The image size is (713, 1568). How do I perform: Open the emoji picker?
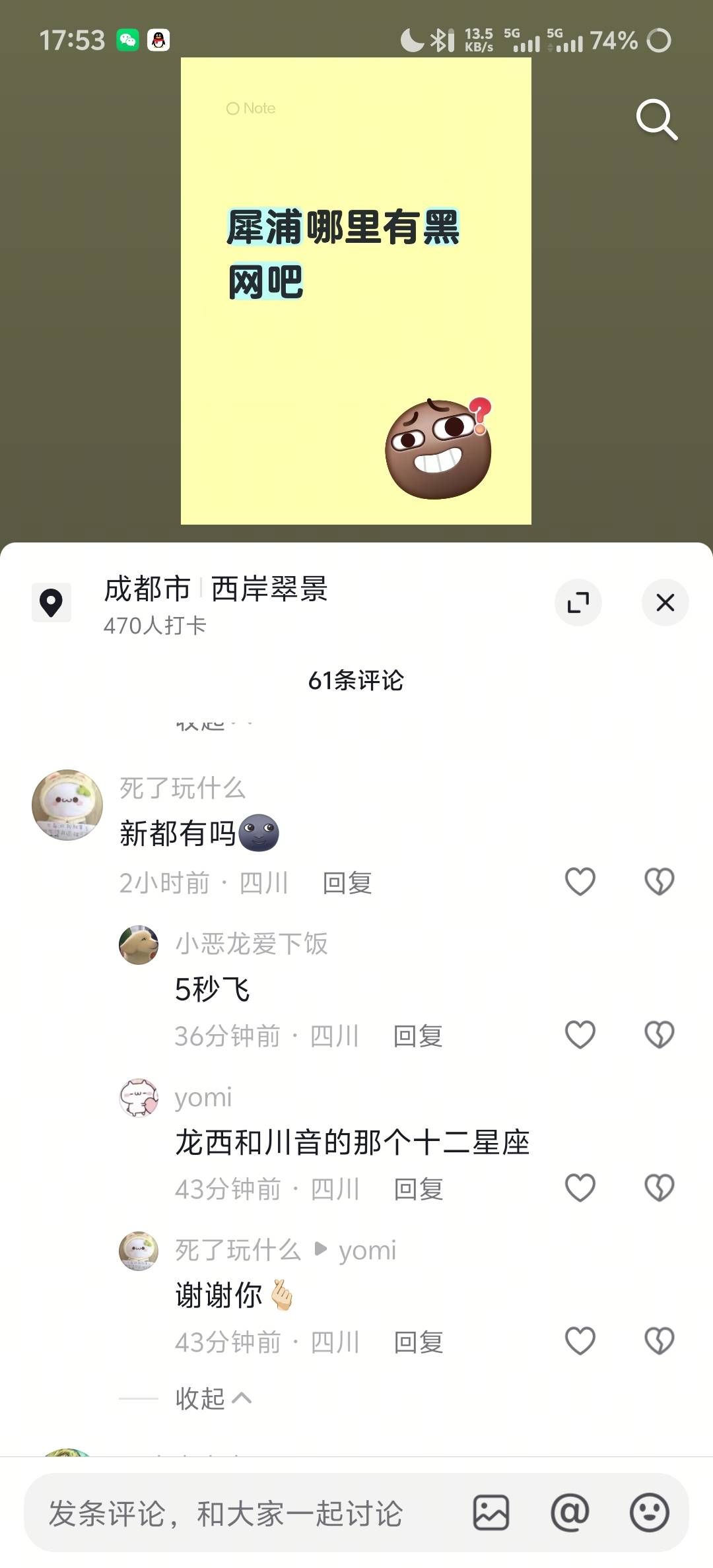(x=649, y=1513)
